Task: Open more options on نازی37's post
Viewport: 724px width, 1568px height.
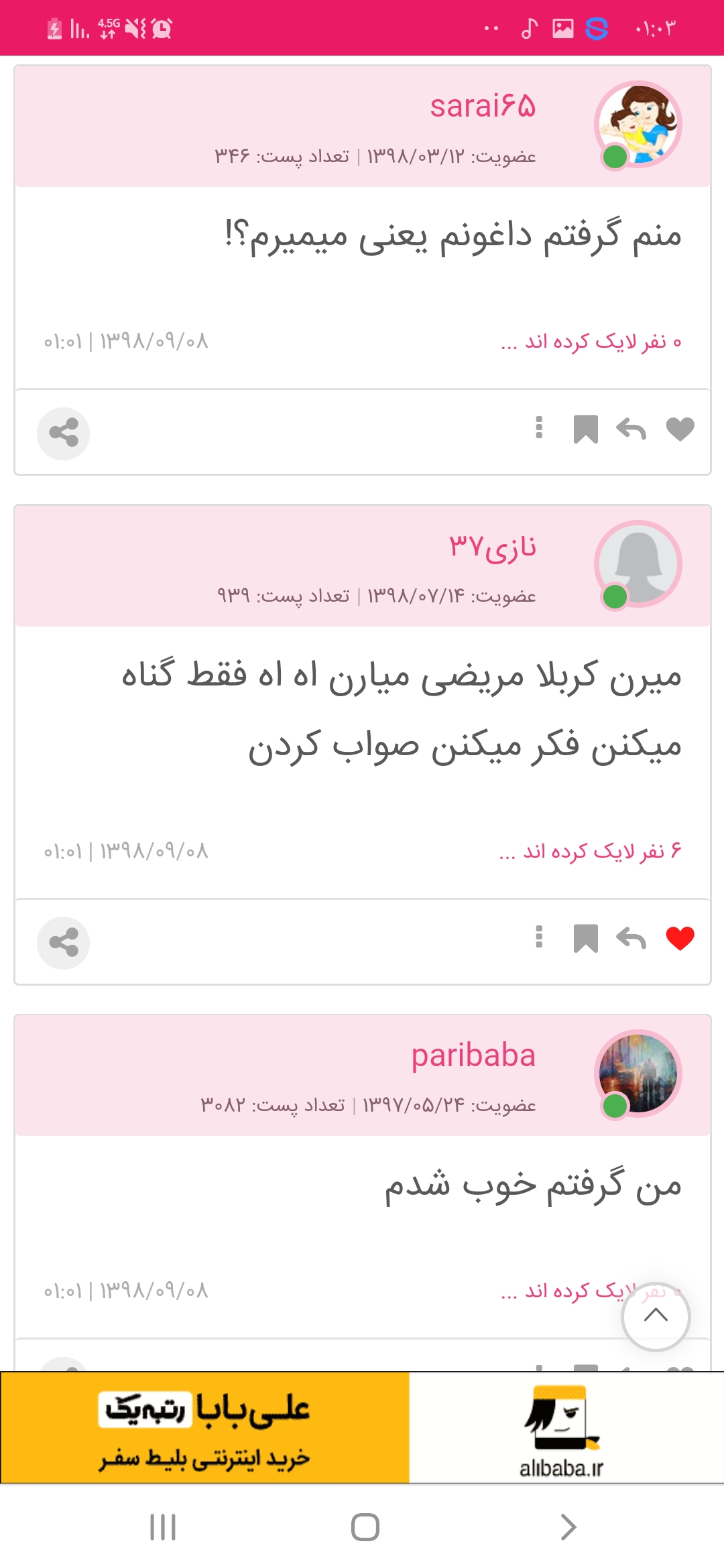Action: pos(539,937)
